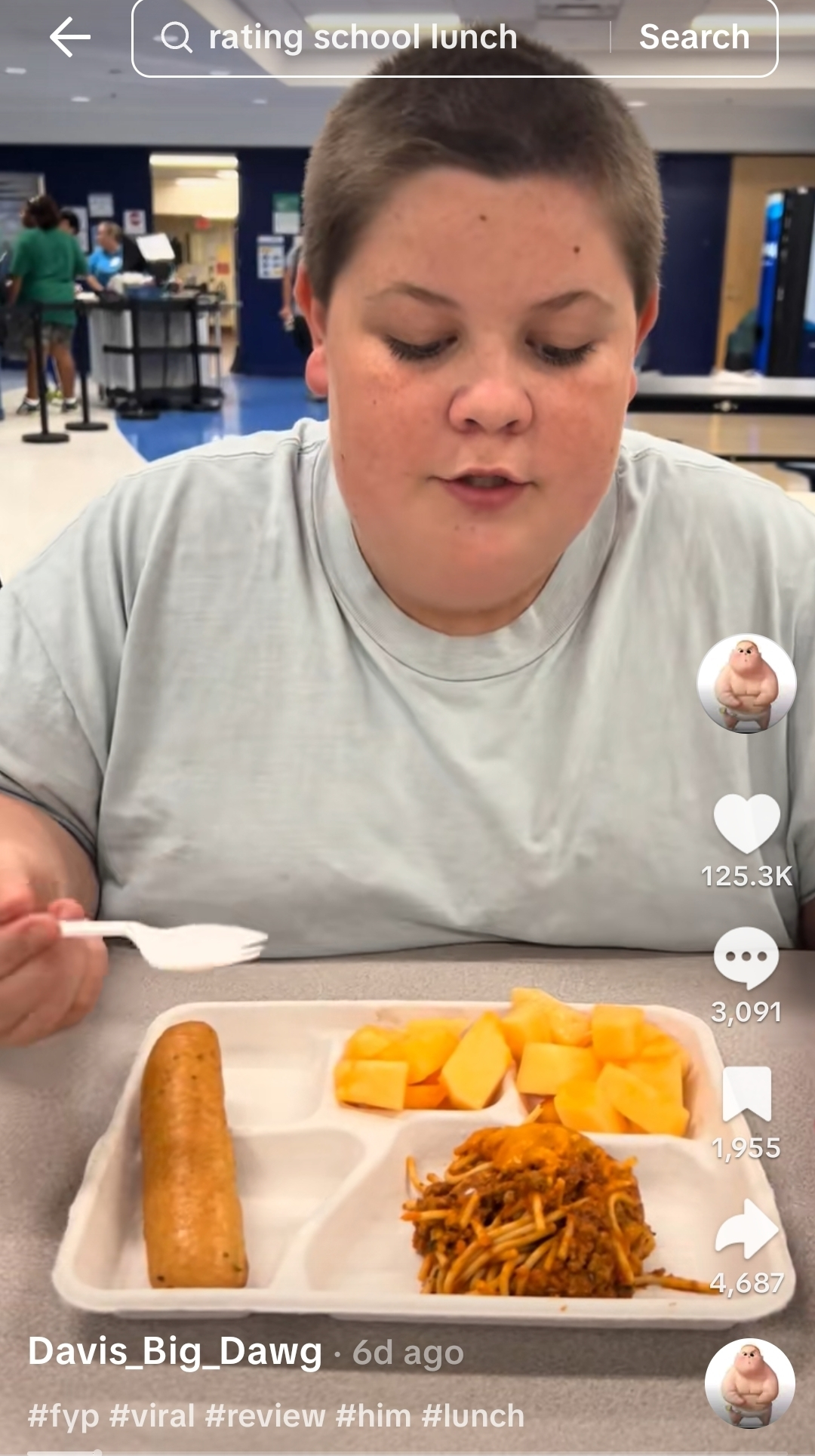The height and width of the screenshot is (1456, 815).
Task: Open the comments on this video
Action: coord(746,957)
